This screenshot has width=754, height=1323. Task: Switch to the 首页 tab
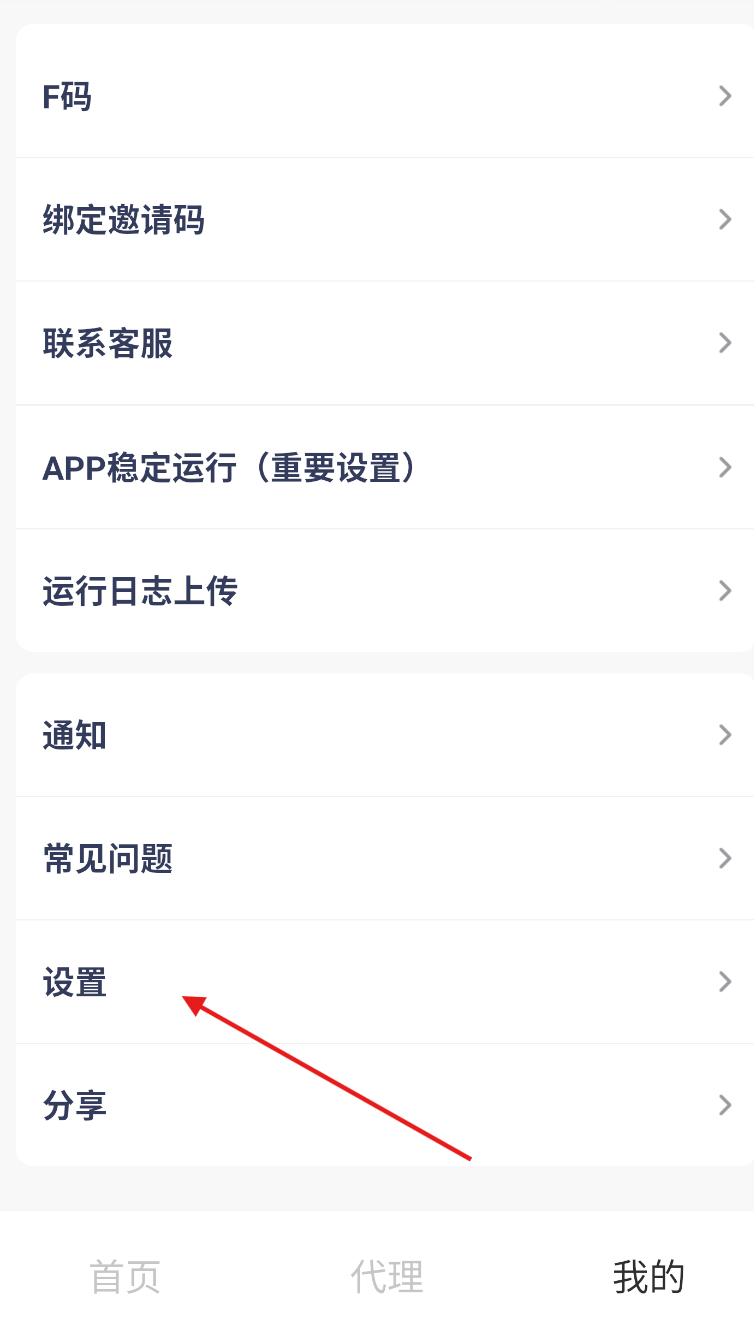(125, 1277)
